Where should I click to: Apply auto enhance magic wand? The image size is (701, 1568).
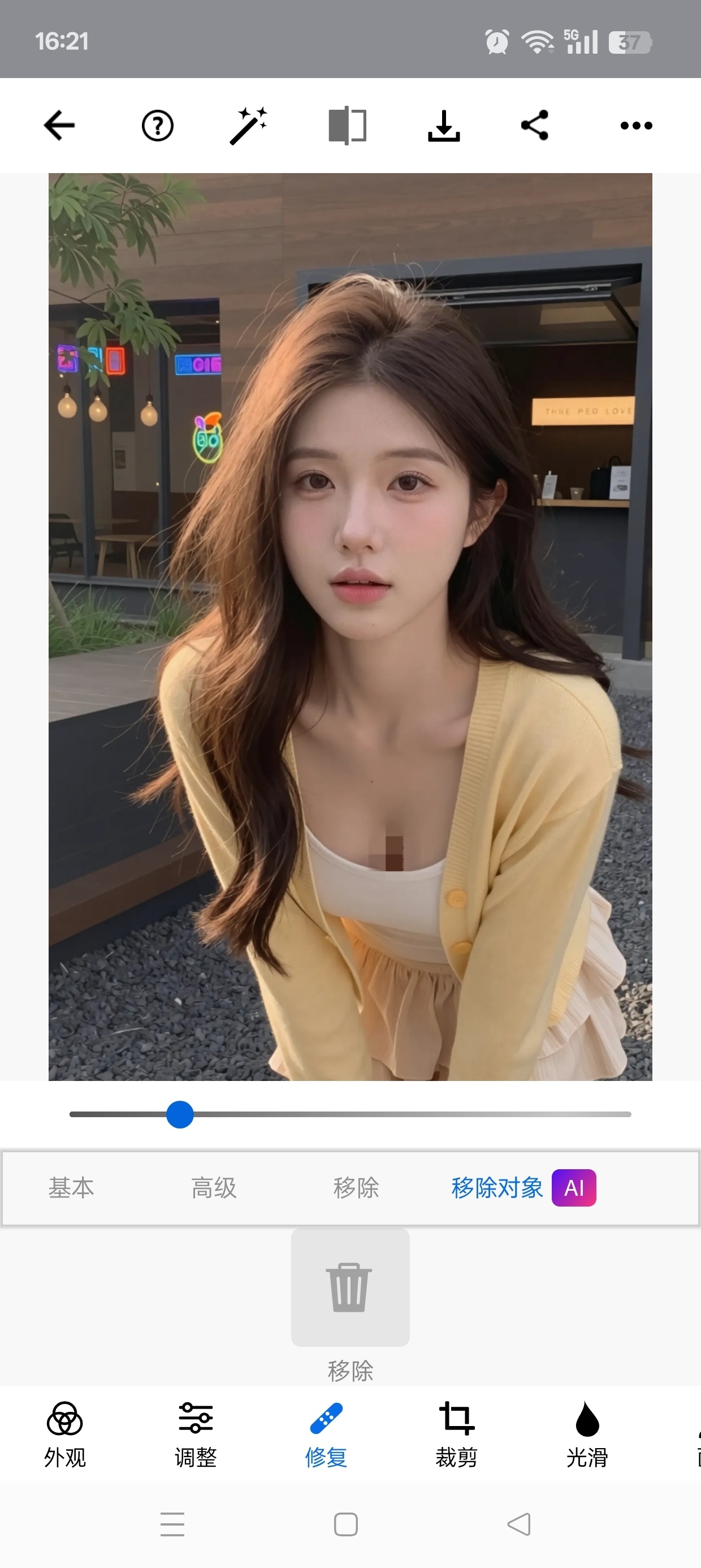249,126
